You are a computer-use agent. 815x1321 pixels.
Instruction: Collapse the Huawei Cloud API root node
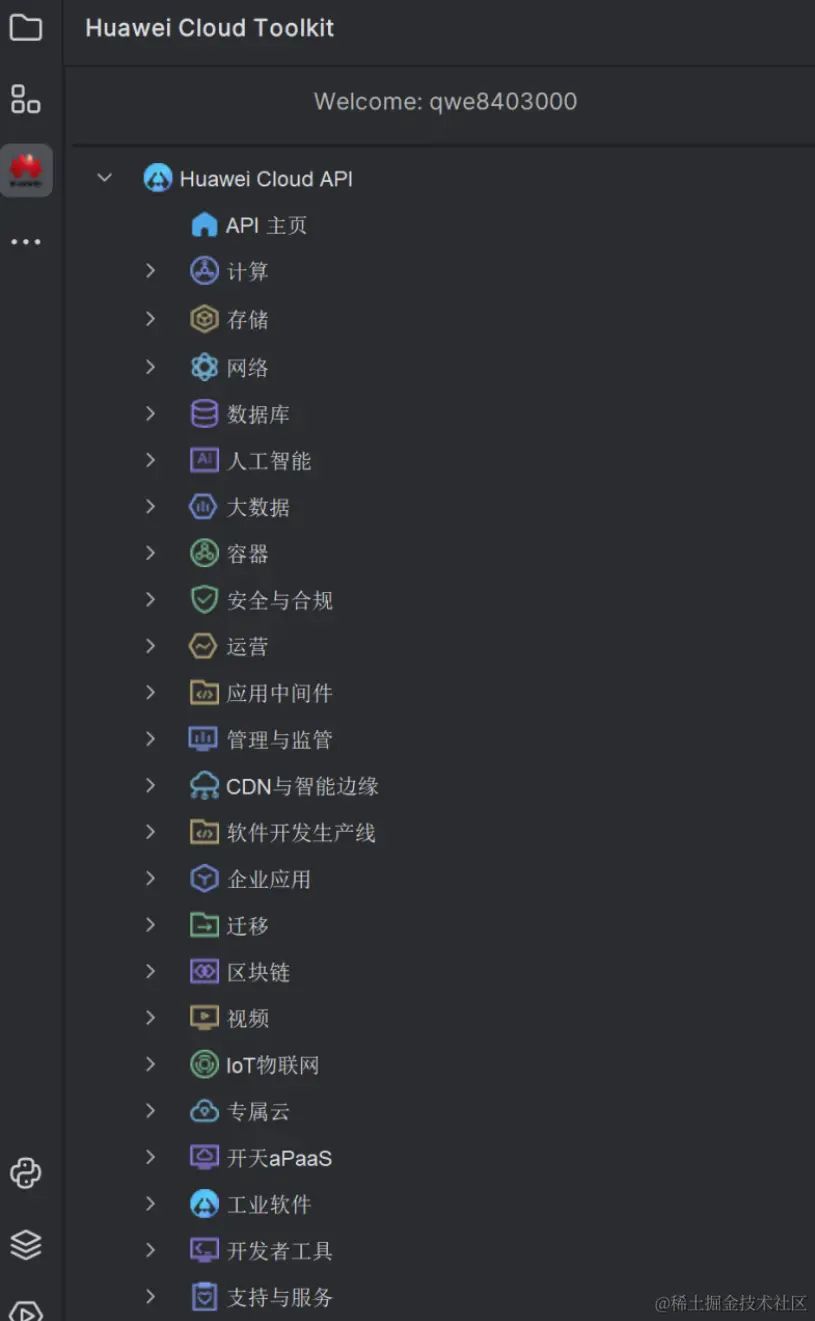105,179
